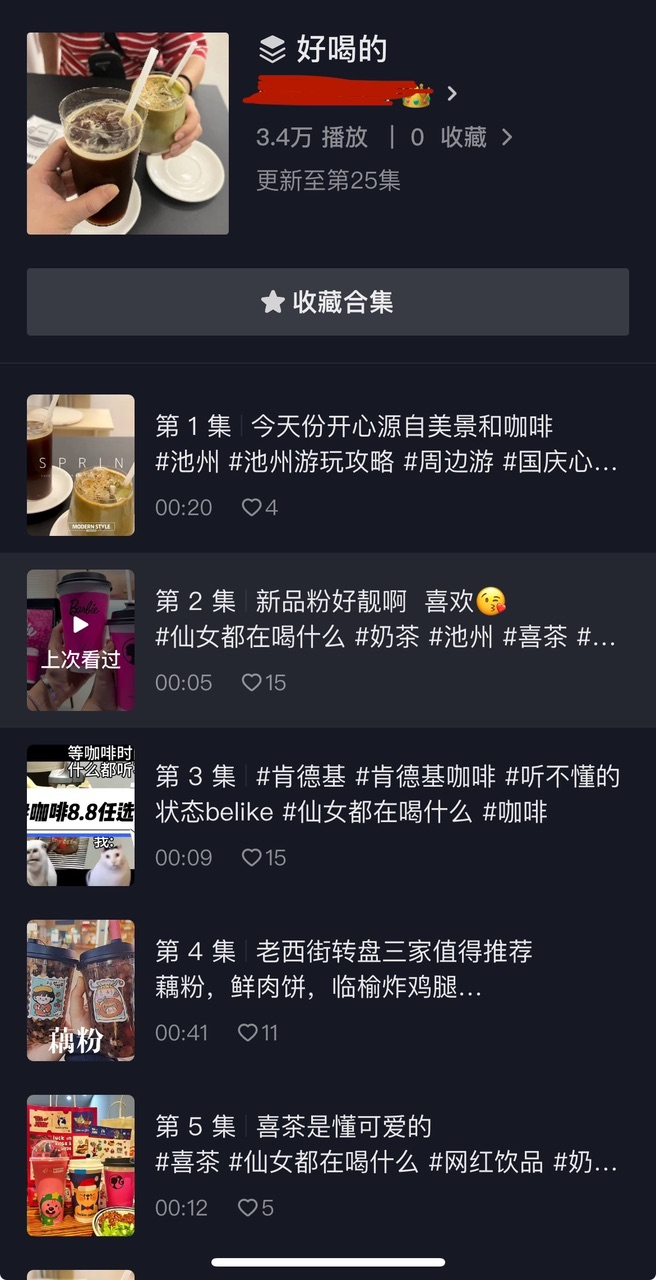Tap the 收藏合集 button
This screenshot has height=1280, width=656.
(328, 302)
